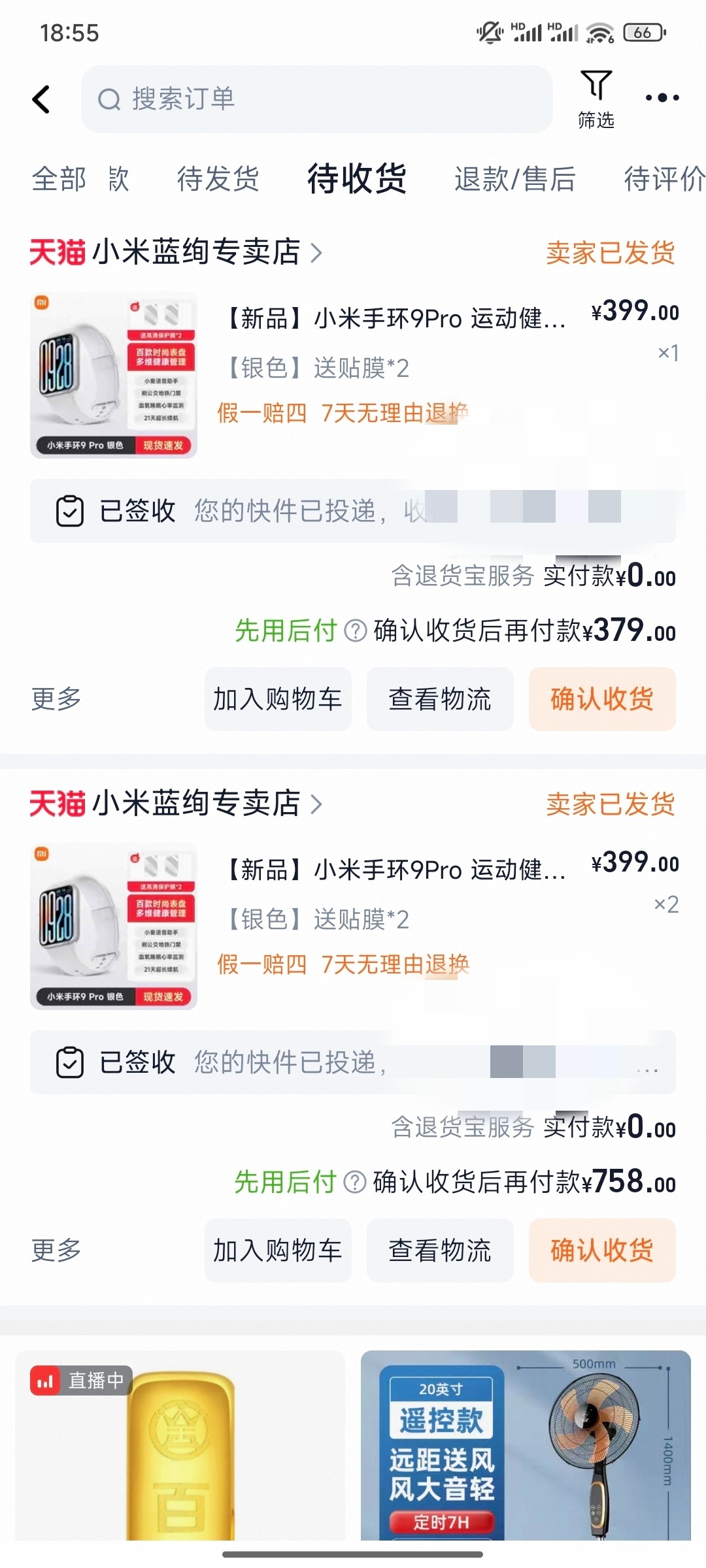Tap 确认收货 on the ¥379 order
This screenshot has width=706, height=1568.
coord(602,699)
